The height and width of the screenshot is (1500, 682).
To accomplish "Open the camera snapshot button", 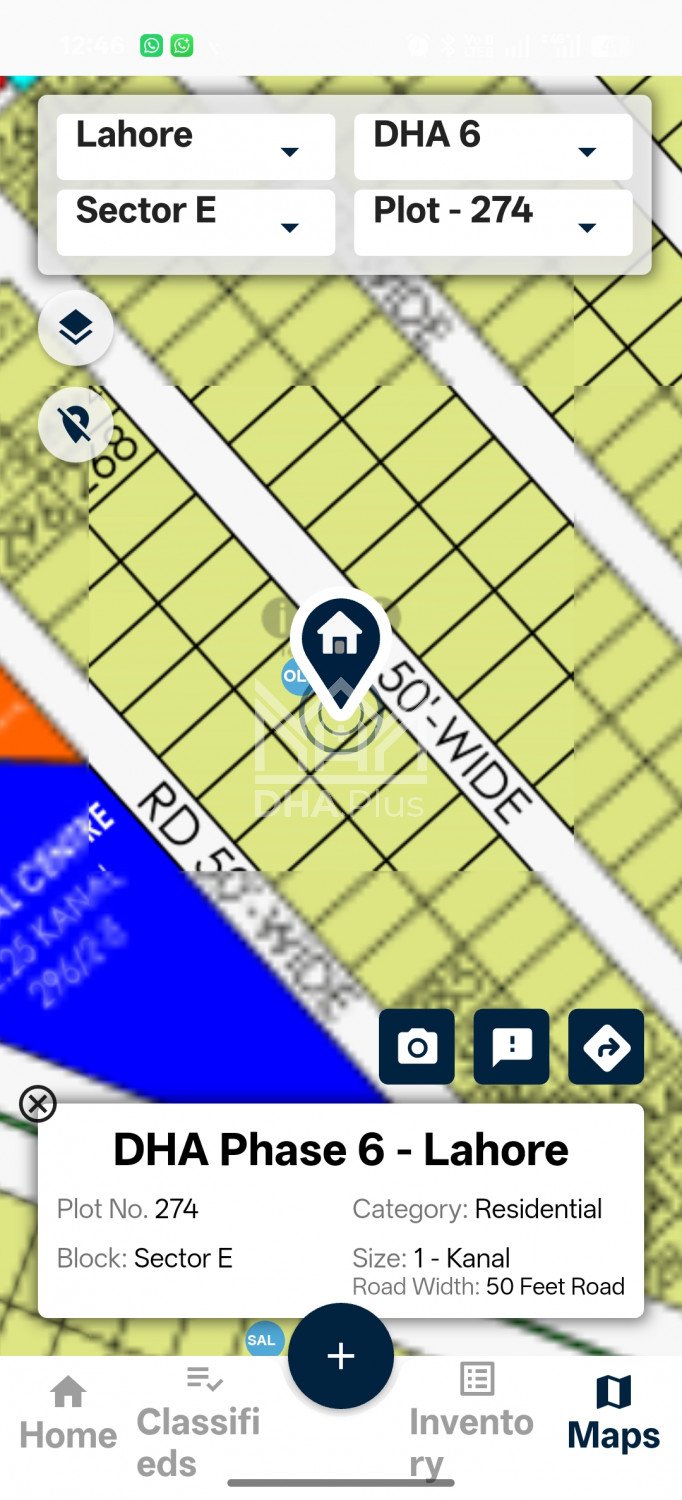I will [x=417, y=1047].
